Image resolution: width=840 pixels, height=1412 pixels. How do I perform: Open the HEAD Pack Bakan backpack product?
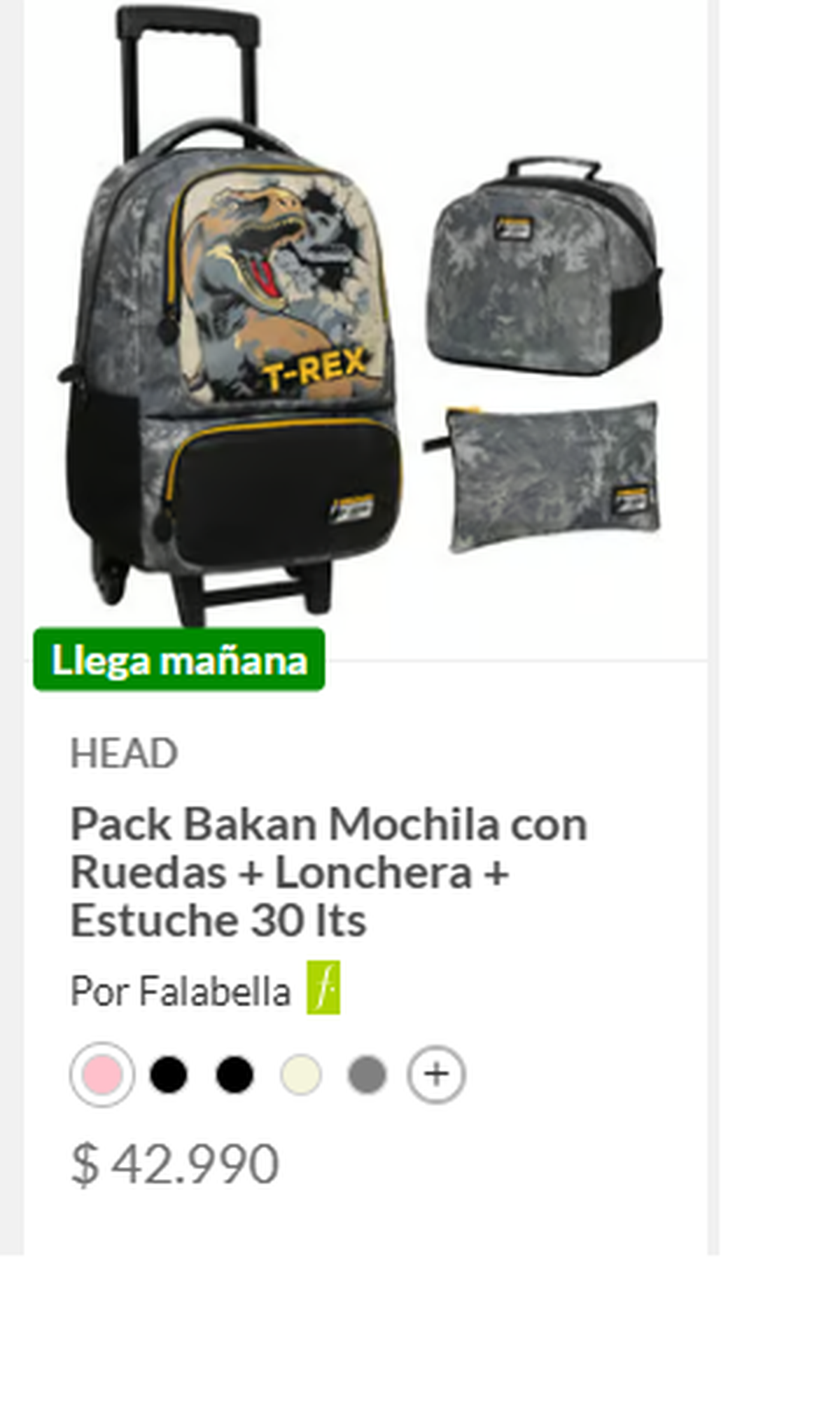click(x=328, y=871)
